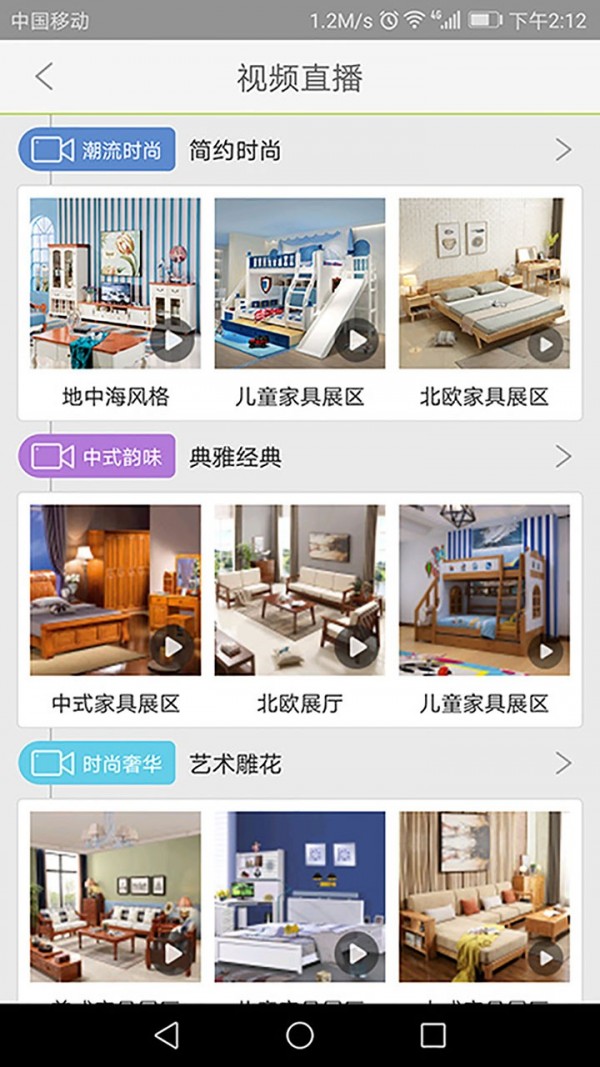This screenshot has width=600, height=1067.
Task: Select the 中式韵味 category tag
Action: point(97,457)
